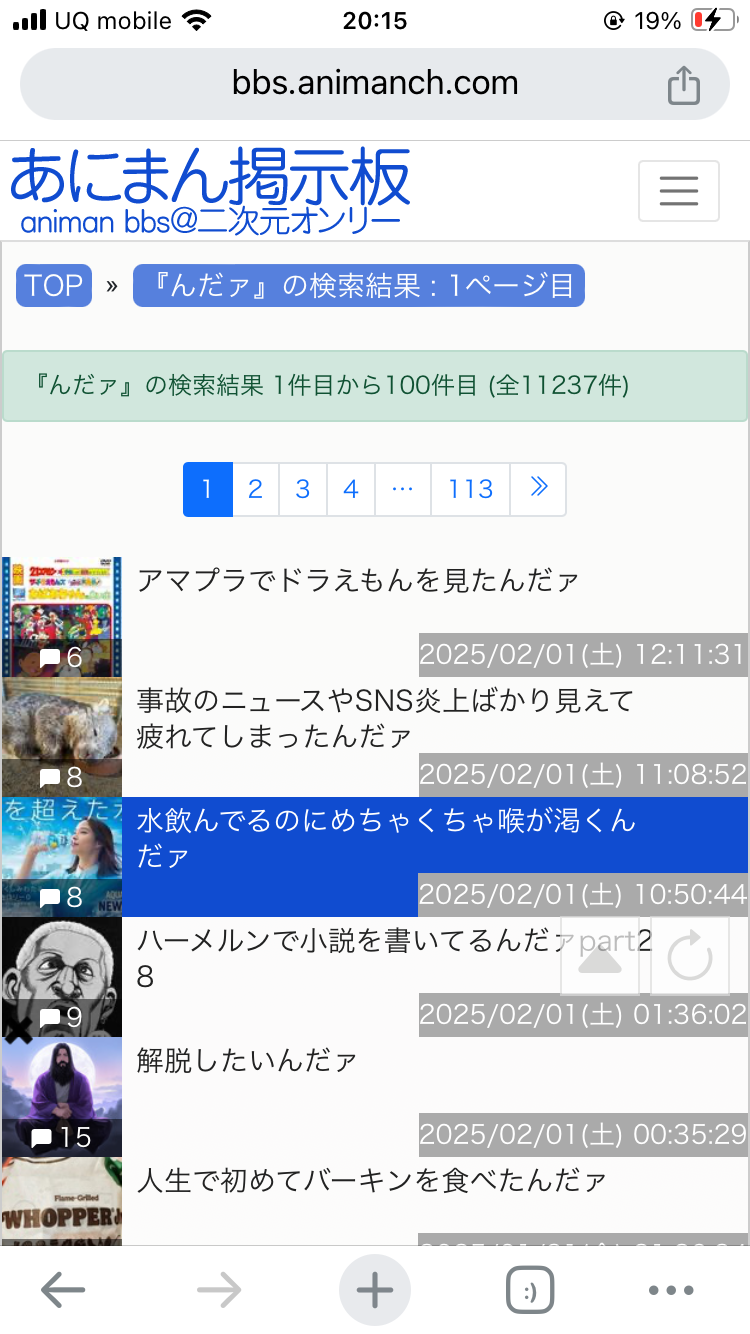The image size is (750, 1334).
Task: Open the hamburger navigation menu
Action: tap(678, 190)
